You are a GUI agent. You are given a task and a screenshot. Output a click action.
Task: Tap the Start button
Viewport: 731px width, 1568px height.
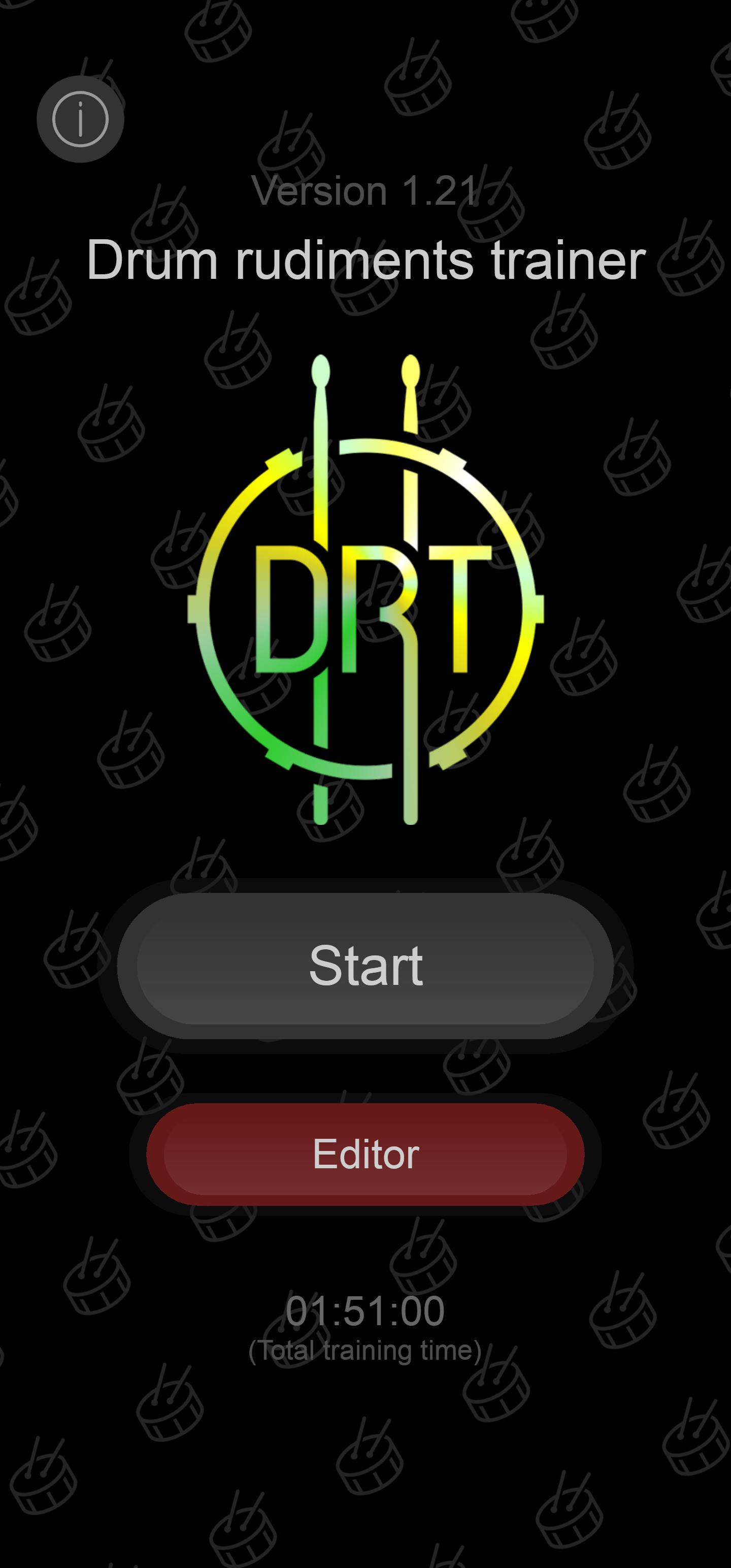[x=365, y=966]
